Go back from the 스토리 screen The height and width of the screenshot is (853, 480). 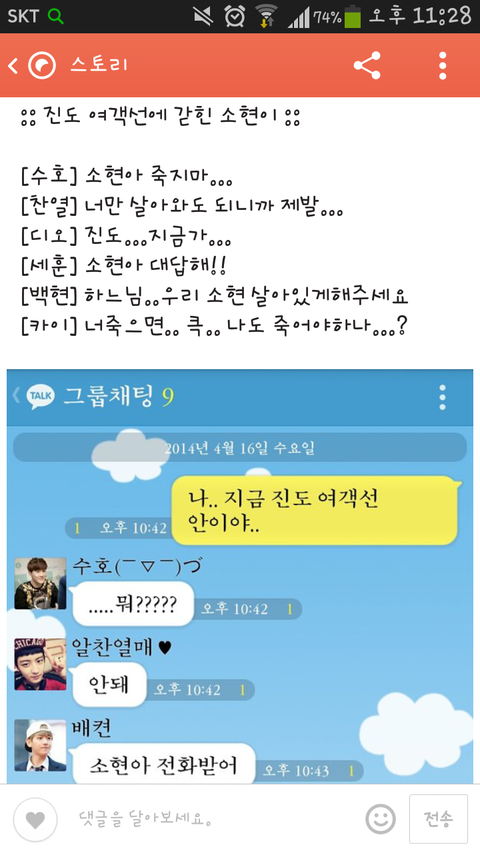pos(14,66)
